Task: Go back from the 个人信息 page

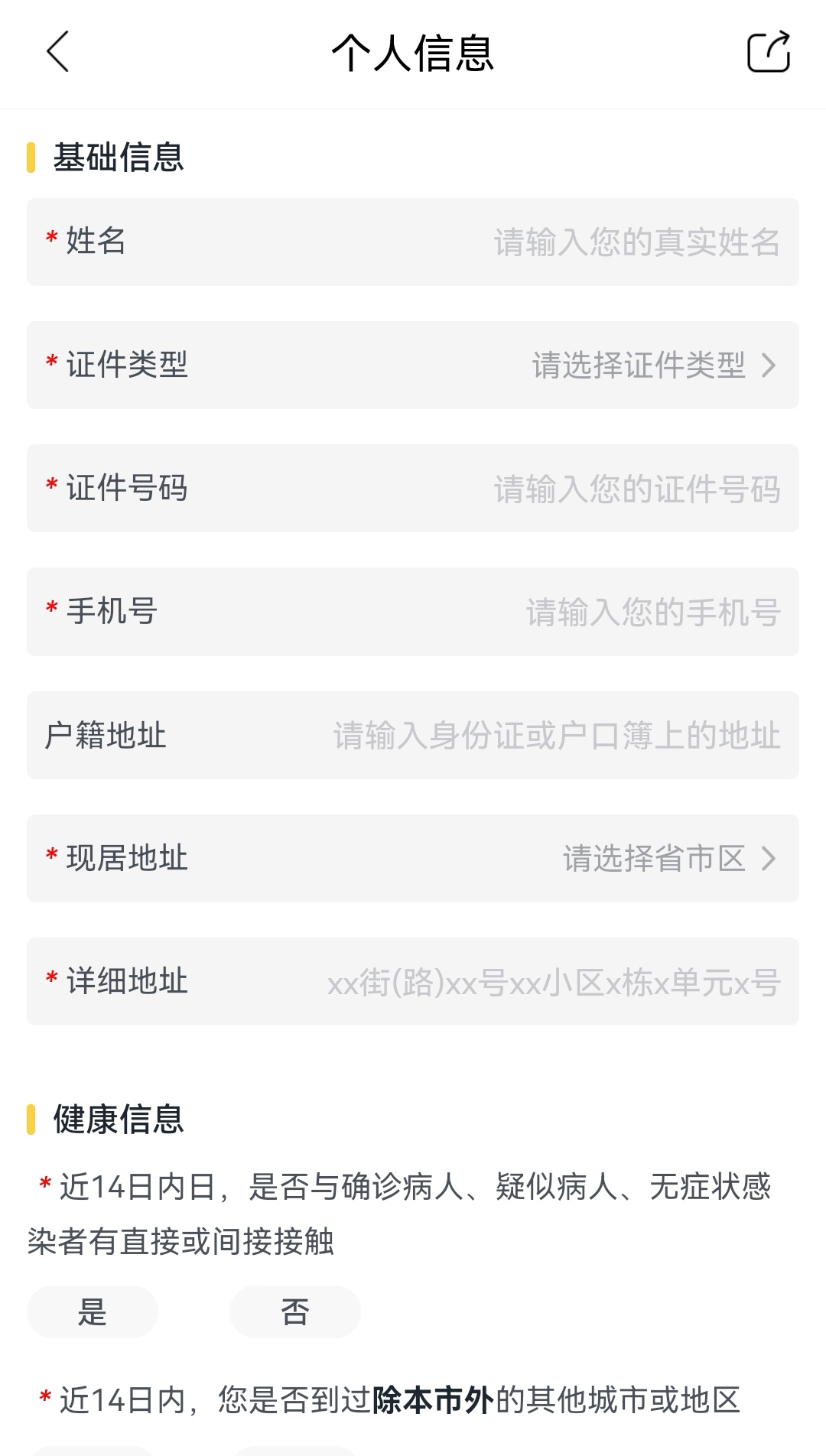Action: pos(58,52)
